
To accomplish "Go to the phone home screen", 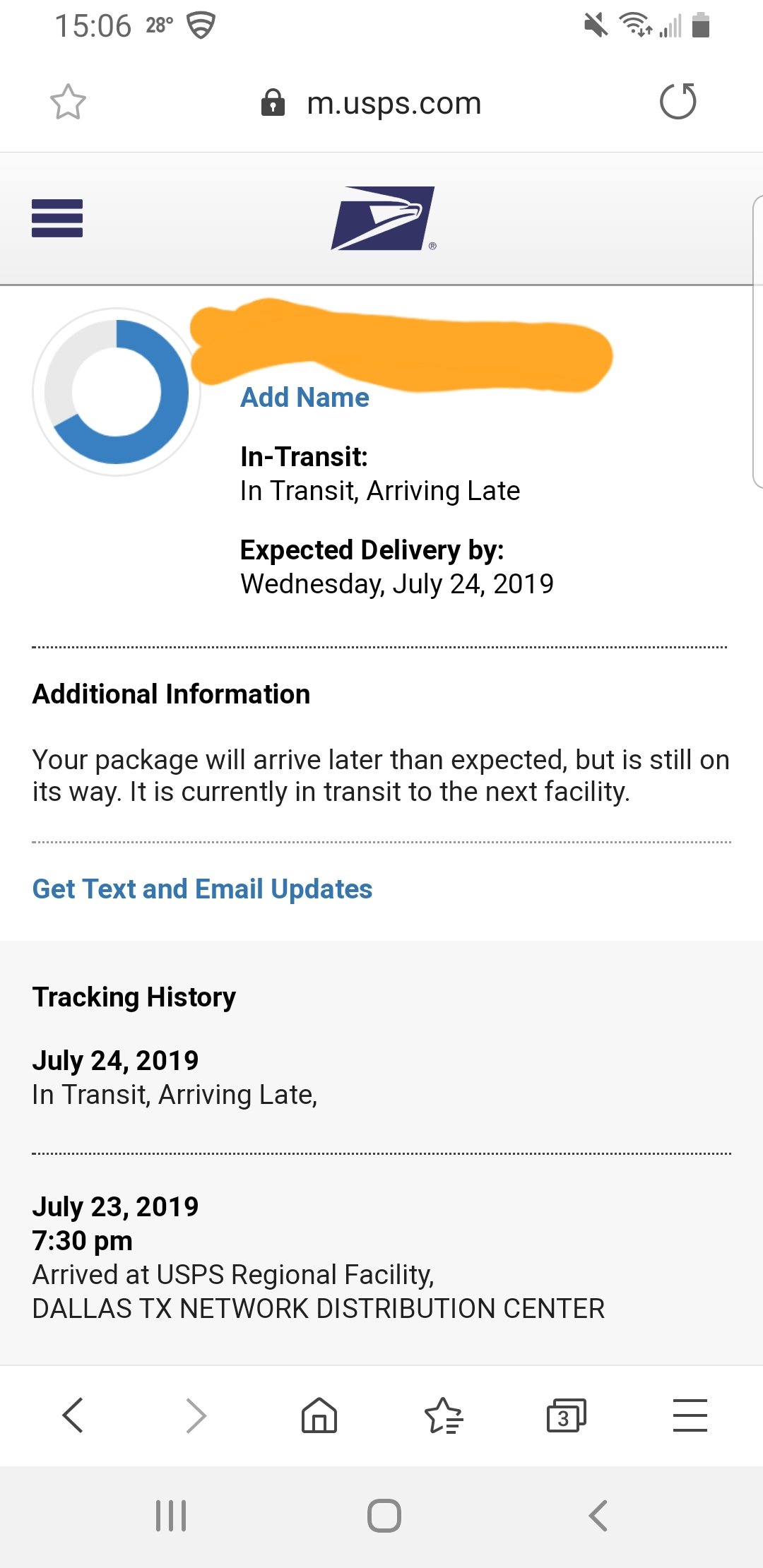I will [x=384, y=1516].
